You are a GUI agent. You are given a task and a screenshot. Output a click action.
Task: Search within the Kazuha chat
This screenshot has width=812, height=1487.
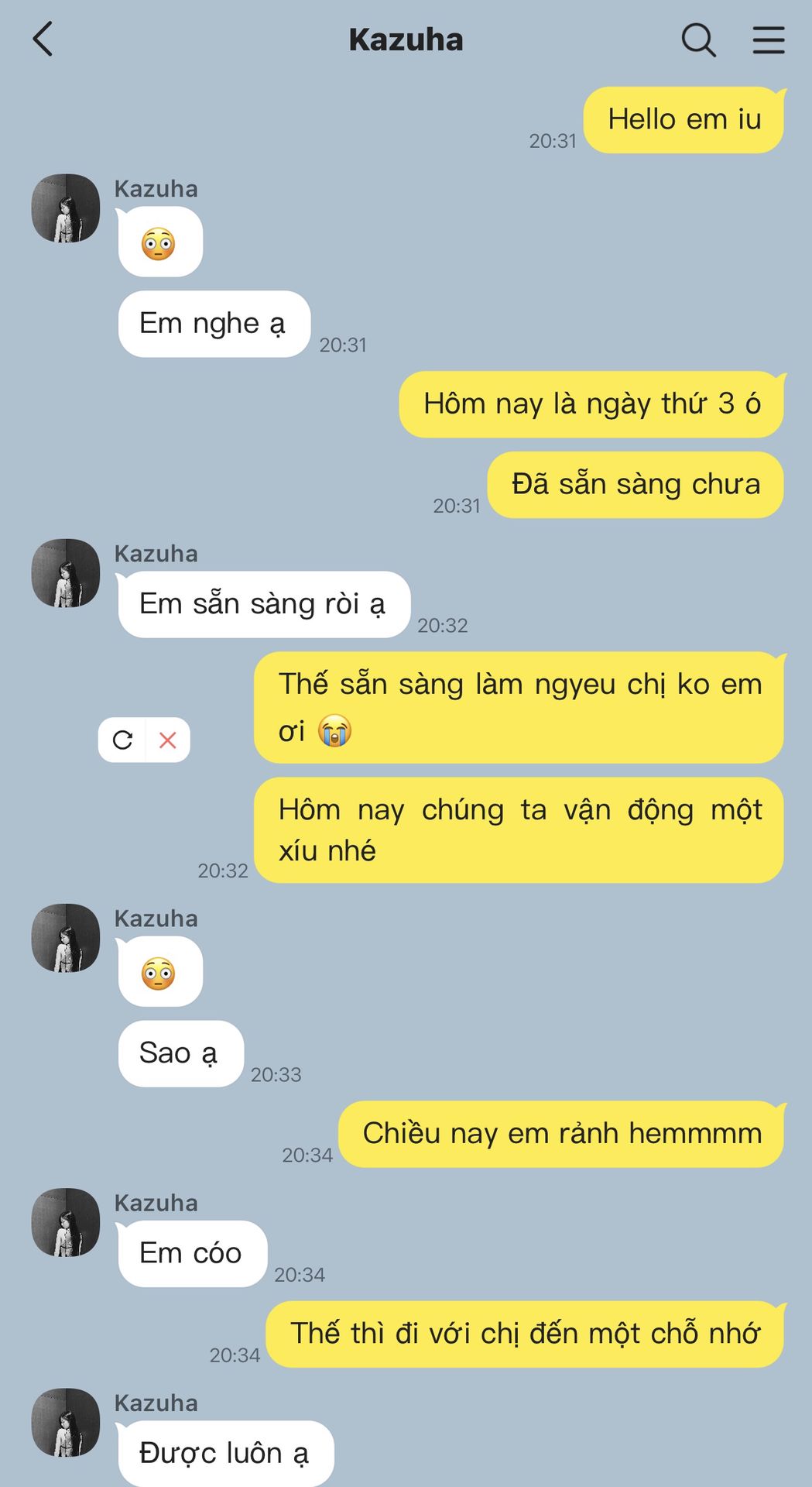(698, 39)
